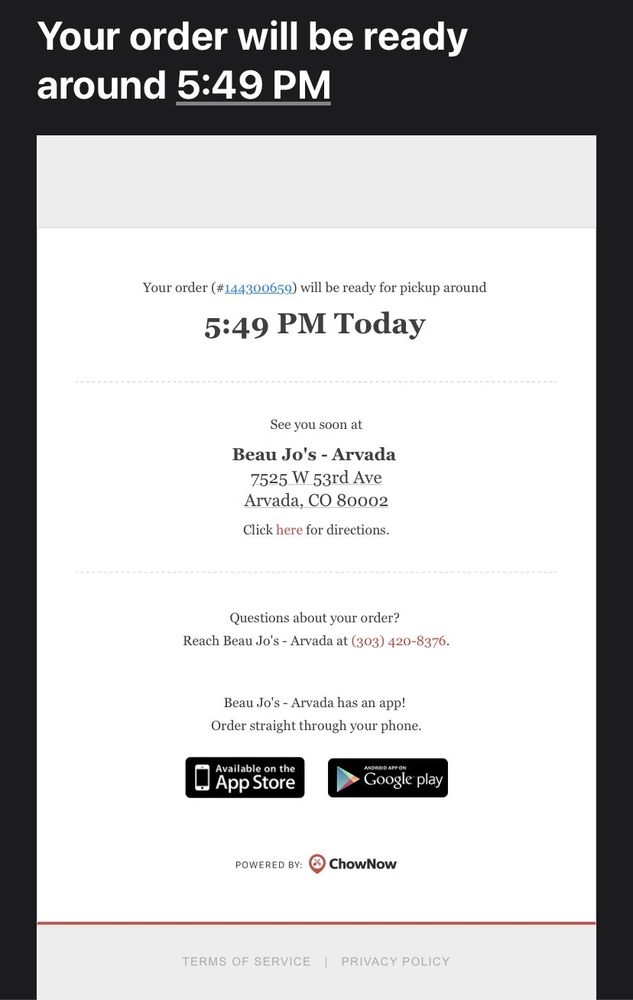
Task: Open the ChowNow powered-by link
Action: click(x=352, y=864)
